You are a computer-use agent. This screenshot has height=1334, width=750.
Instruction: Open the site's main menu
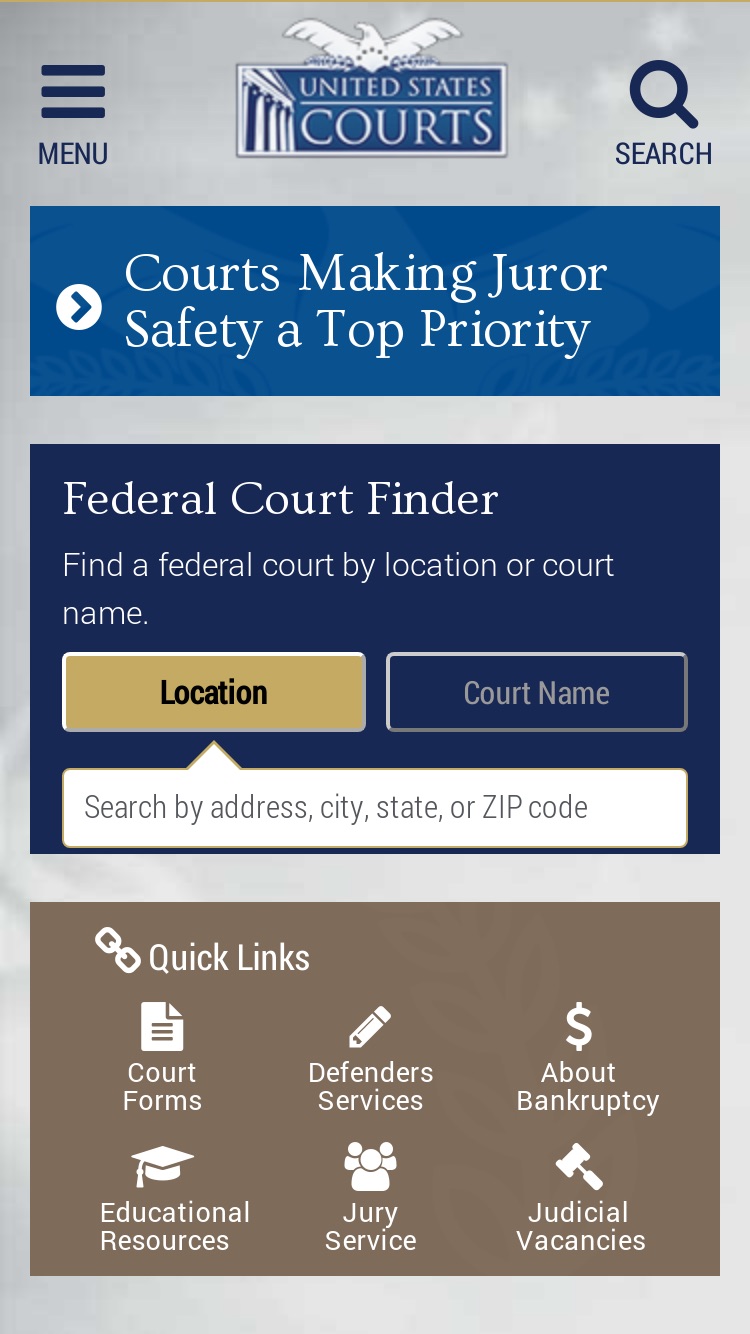pos(73,115)
